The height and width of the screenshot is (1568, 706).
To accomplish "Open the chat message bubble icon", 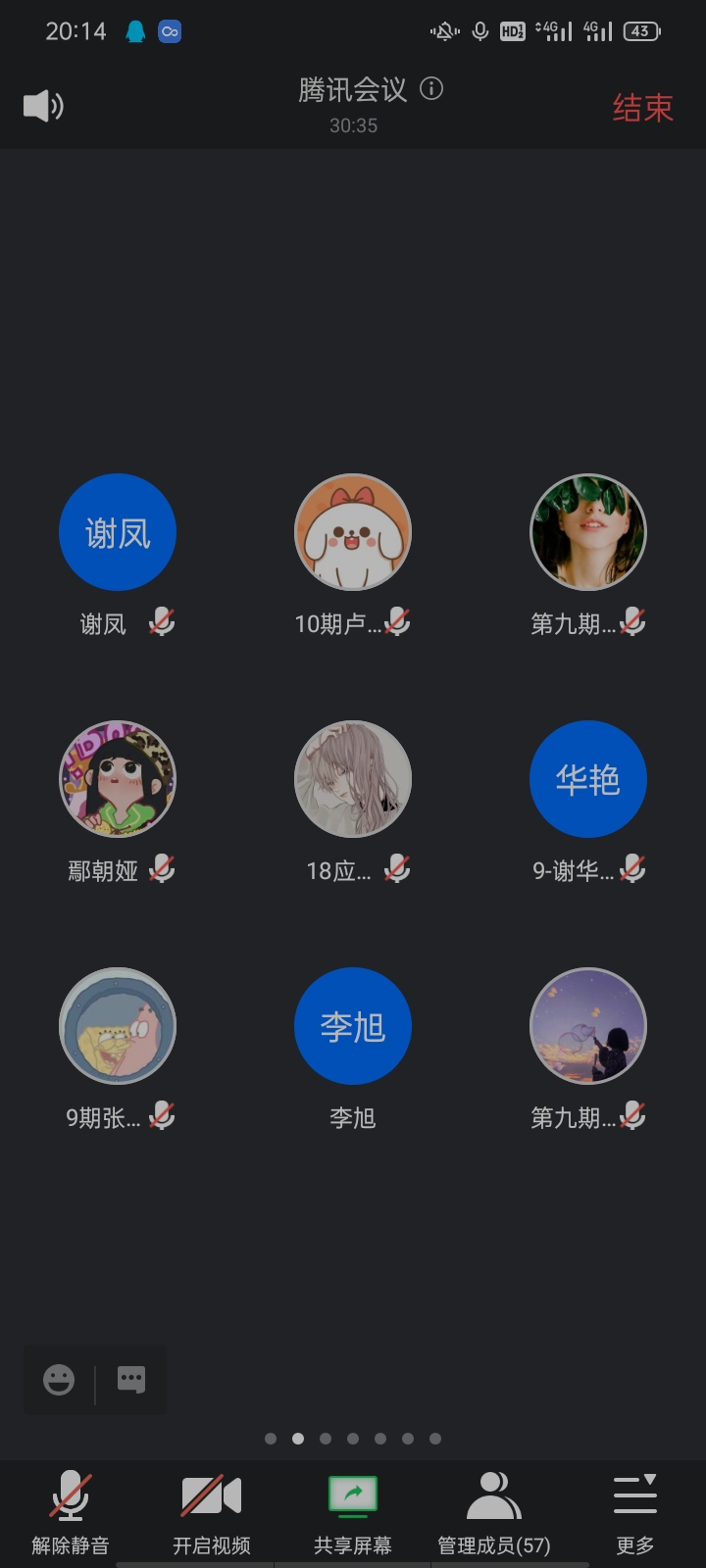I will point(131,1380).
